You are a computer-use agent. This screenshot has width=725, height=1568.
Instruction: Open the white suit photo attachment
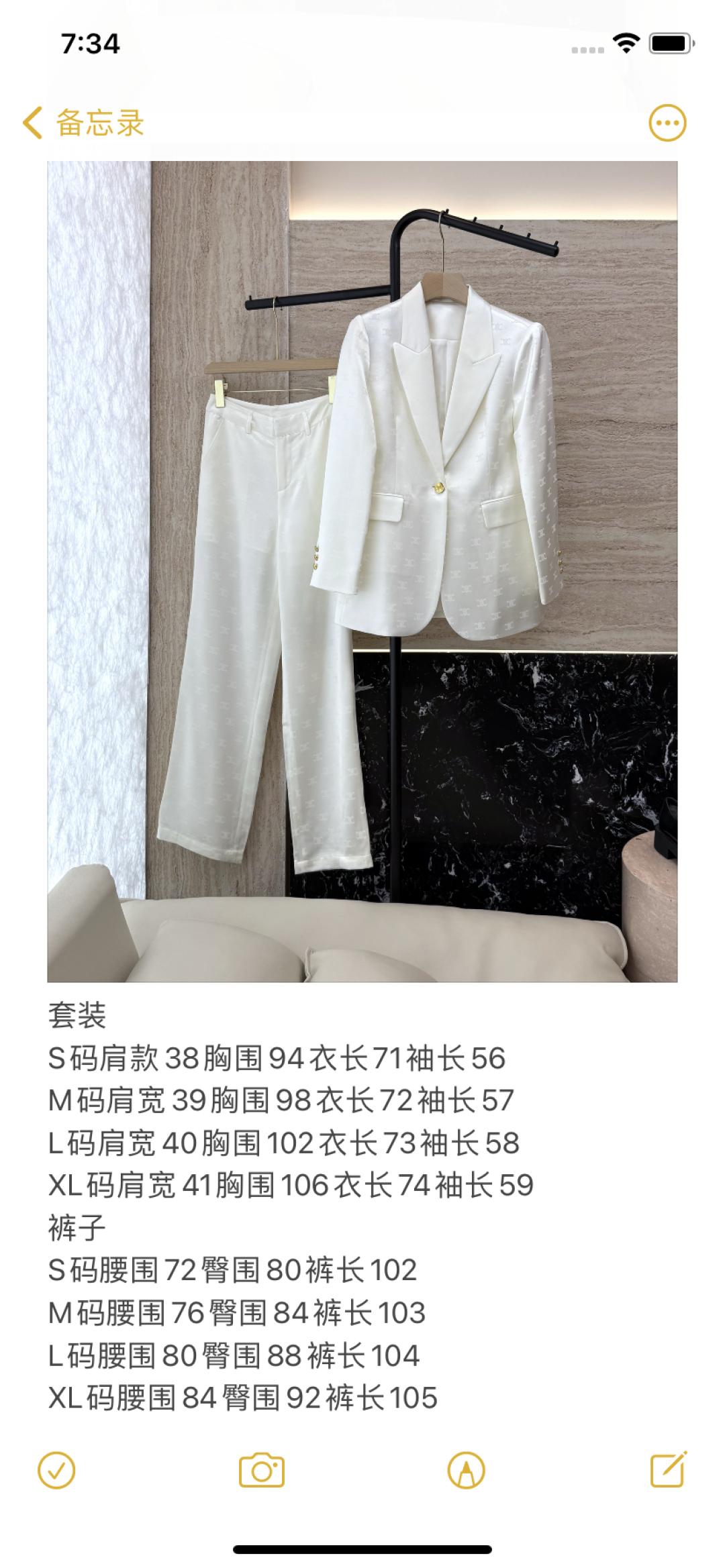(362, 571)
